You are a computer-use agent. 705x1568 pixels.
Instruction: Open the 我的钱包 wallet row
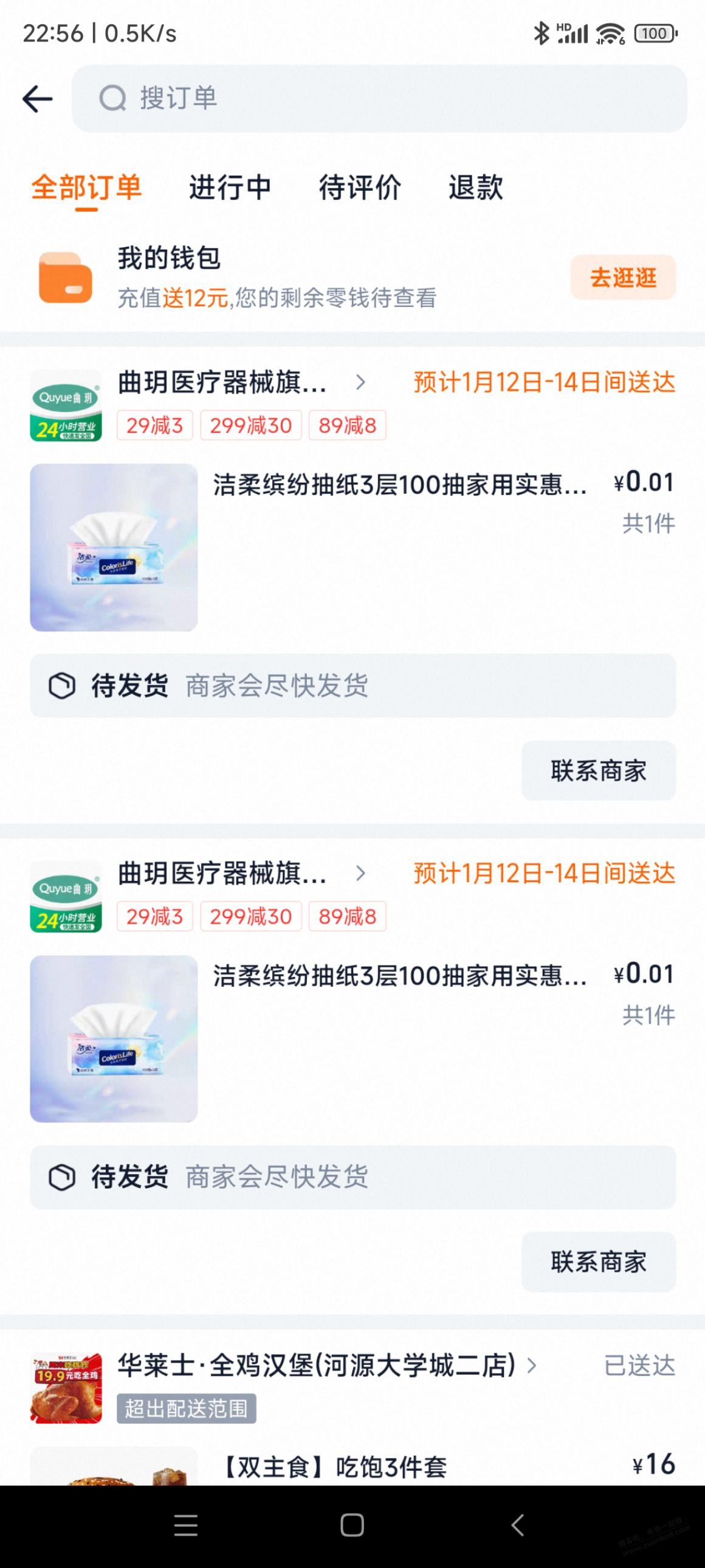[x=277, y=277]
